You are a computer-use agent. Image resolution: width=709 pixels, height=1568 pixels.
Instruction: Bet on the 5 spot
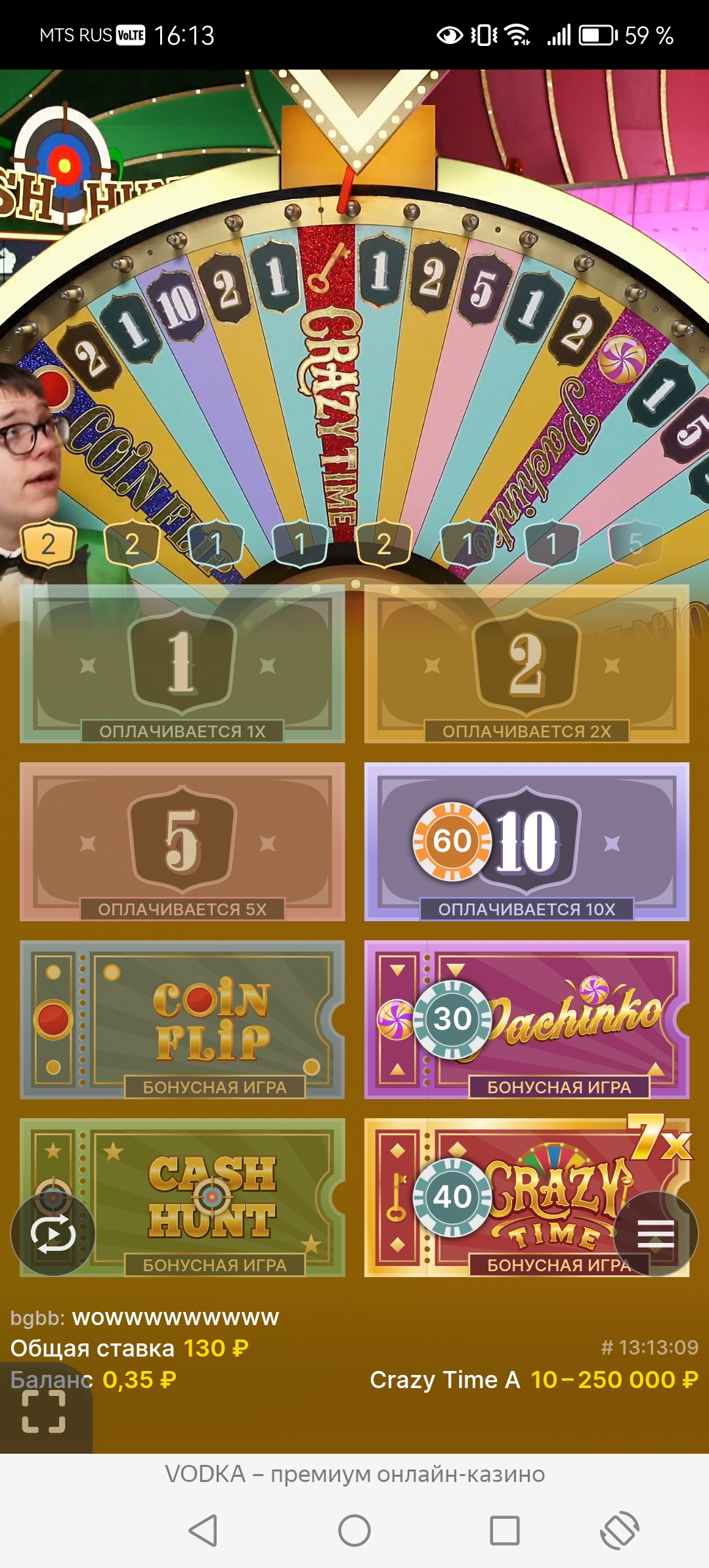[x=182, y=841]
